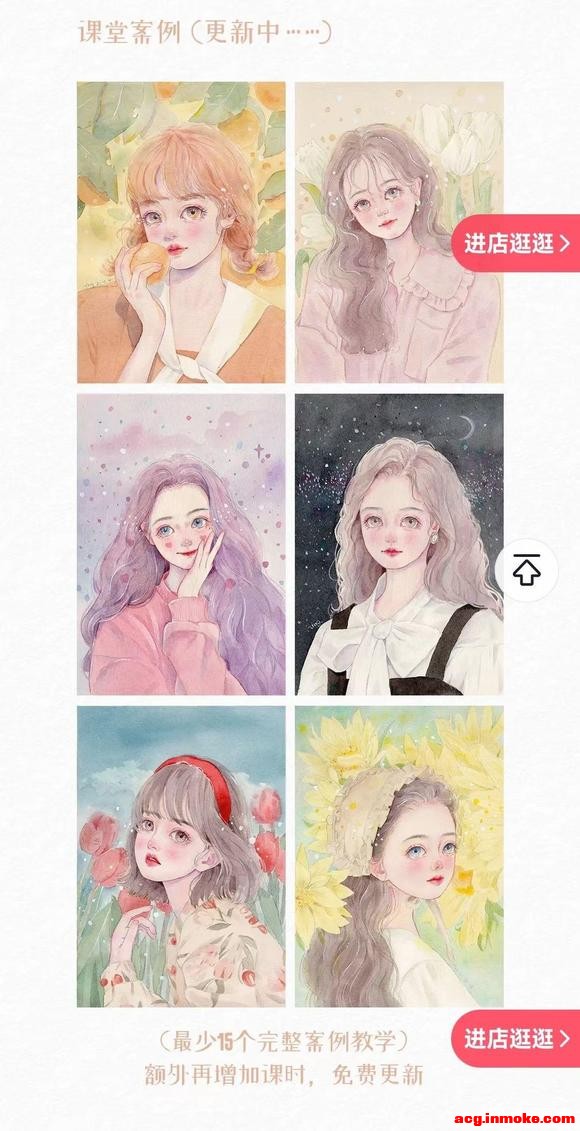Tap the back-to-top arrow icon
This screenshot has height=1131, width=580.
tap(527, 571)
